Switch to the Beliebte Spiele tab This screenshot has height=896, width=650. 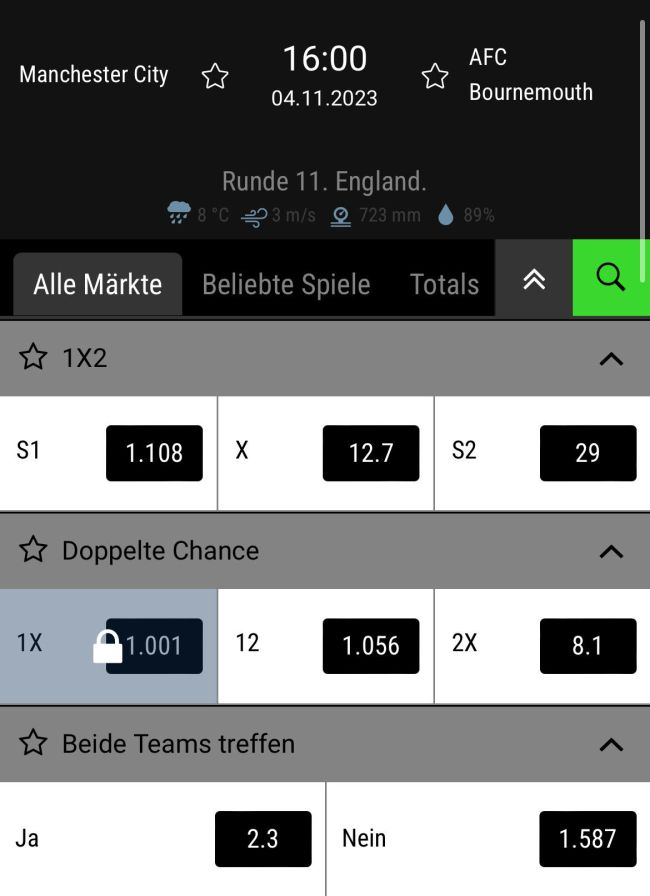coord(286,284)
